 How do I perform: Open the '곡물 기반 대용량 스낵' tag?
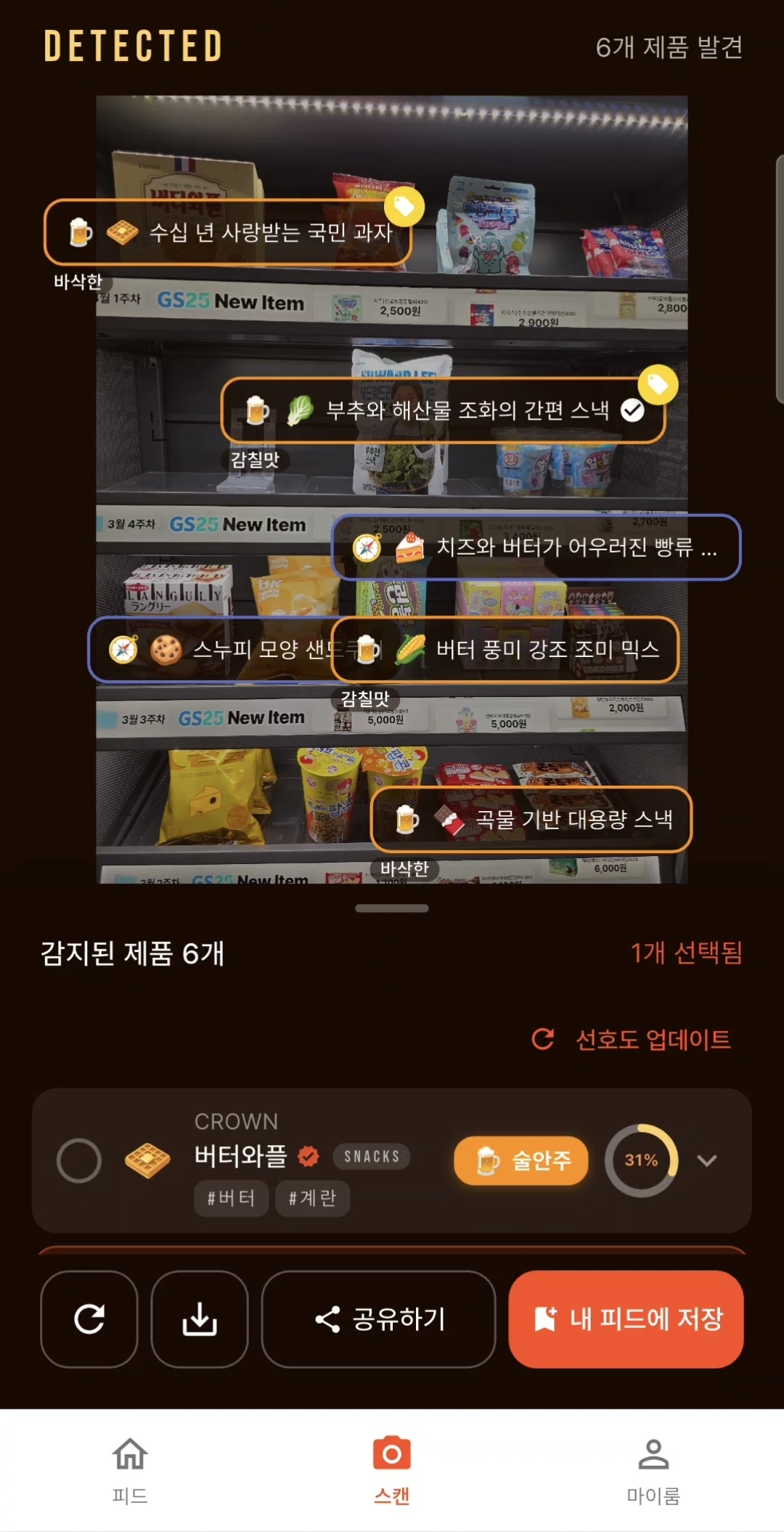pos(531,819)
